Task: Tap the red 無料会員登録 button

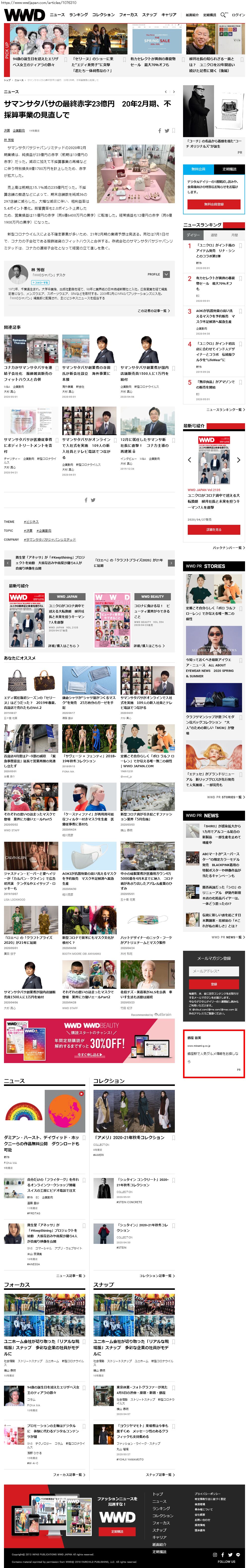Action: point(214,204)
